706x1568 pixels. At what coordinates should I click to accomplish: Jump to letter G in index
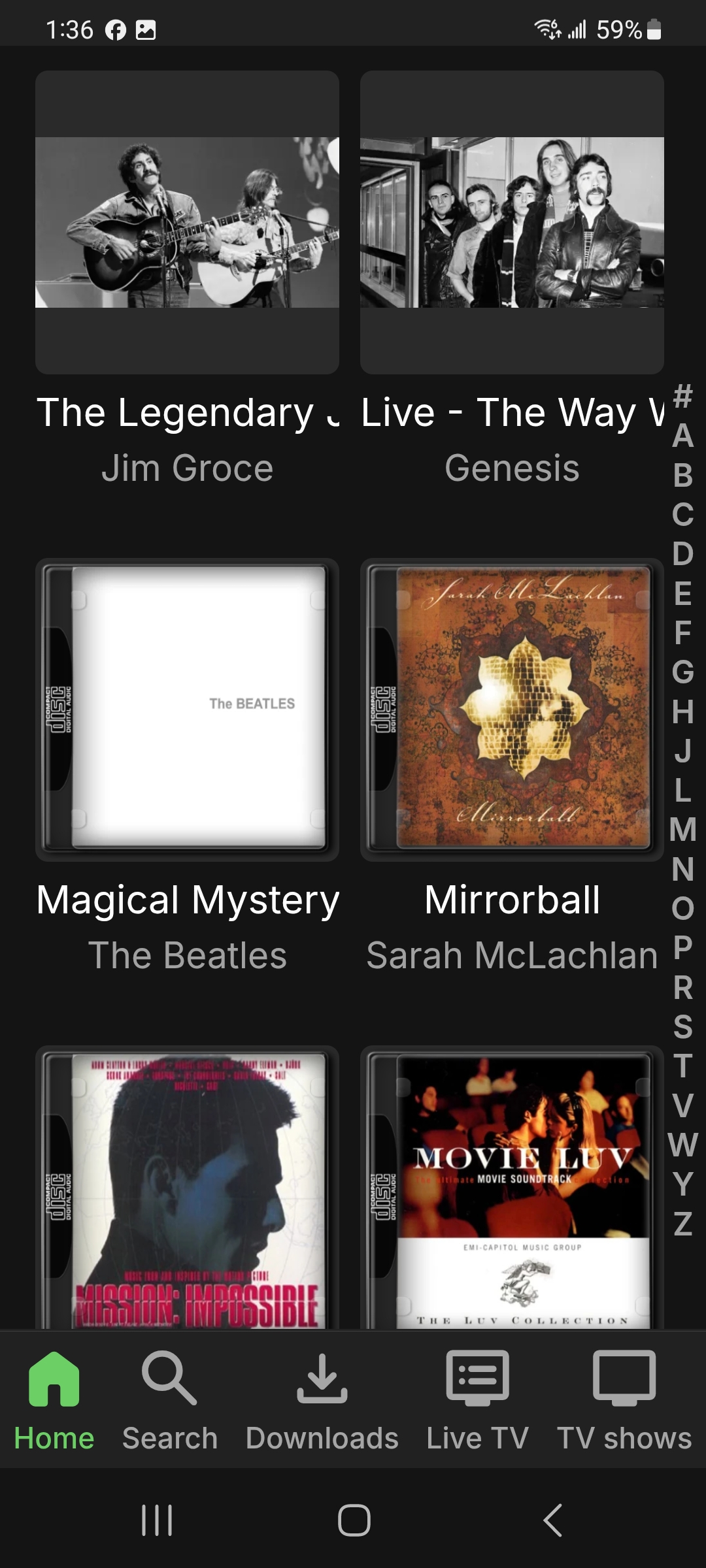tap(682, 672)
